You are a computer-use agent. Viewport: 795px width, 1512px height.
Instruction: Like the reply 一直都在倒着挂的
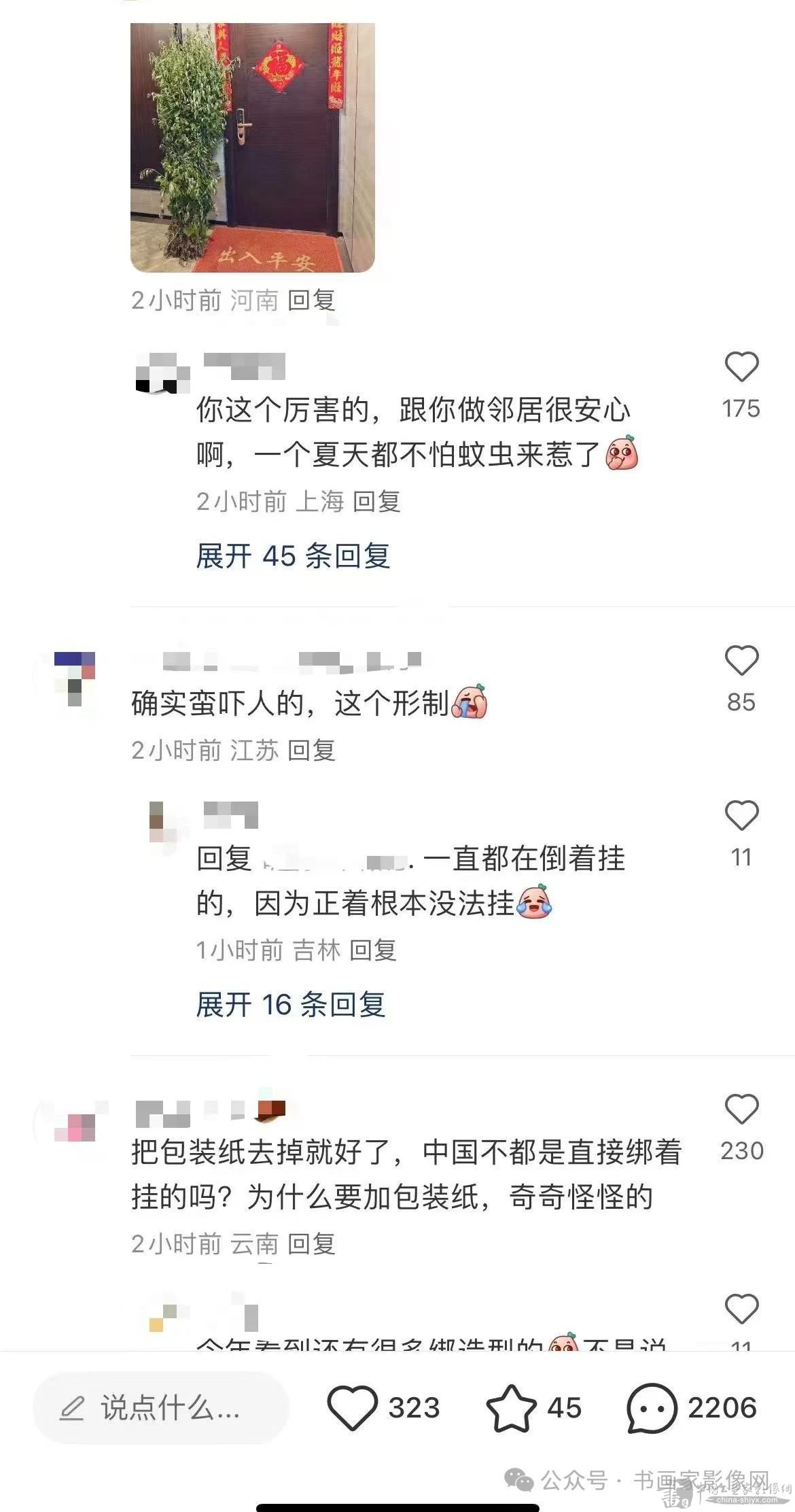pos(741,815)
